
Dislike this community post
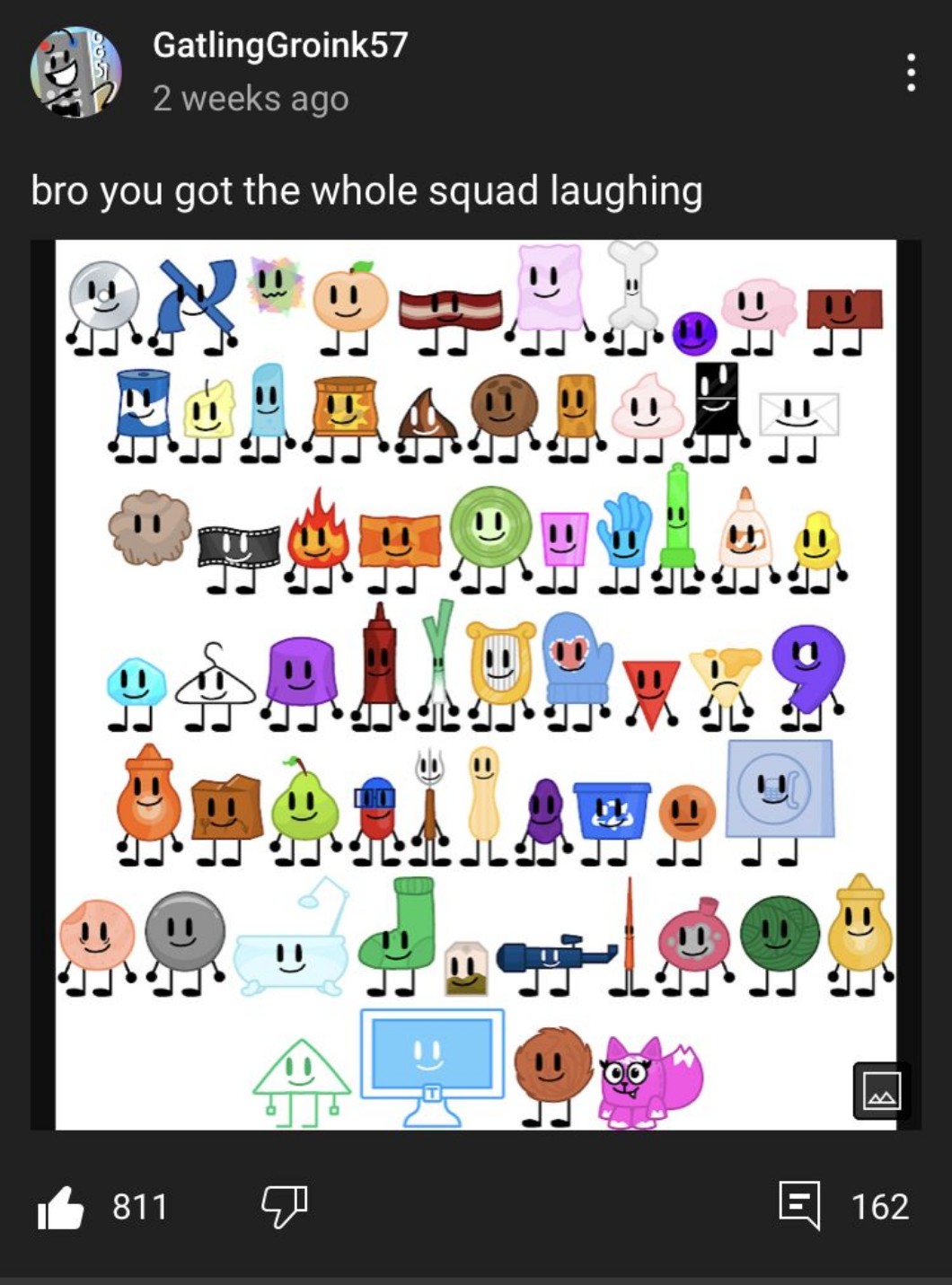[x=284, y=1207]
